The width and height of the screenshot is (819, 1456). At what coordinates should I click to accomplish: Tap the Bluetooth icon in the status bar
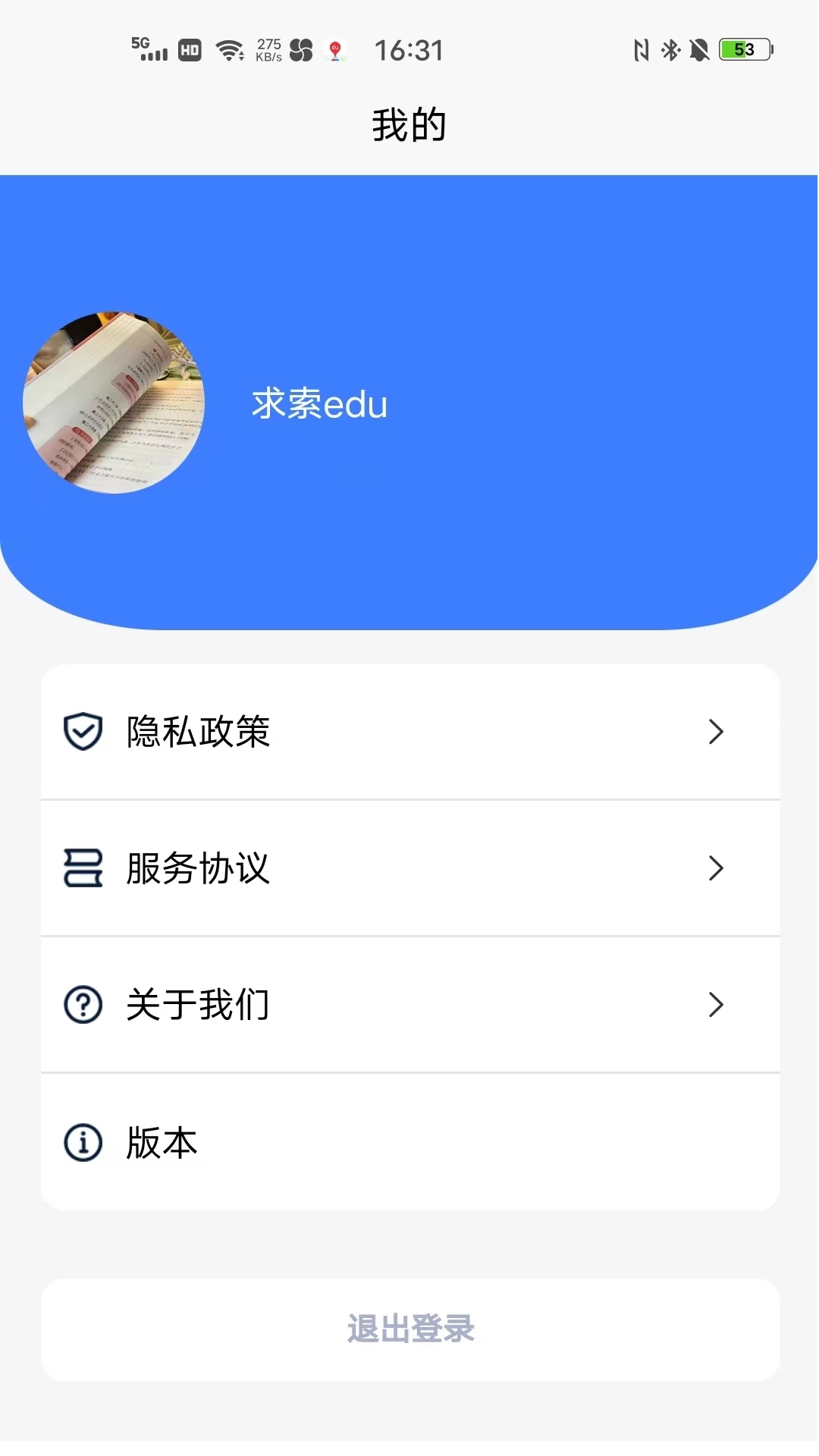670,49
